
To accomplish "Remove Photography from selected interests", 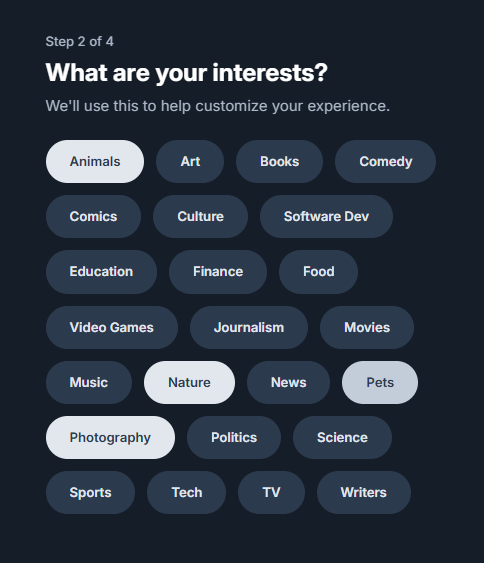I will (x=110, y=437).
